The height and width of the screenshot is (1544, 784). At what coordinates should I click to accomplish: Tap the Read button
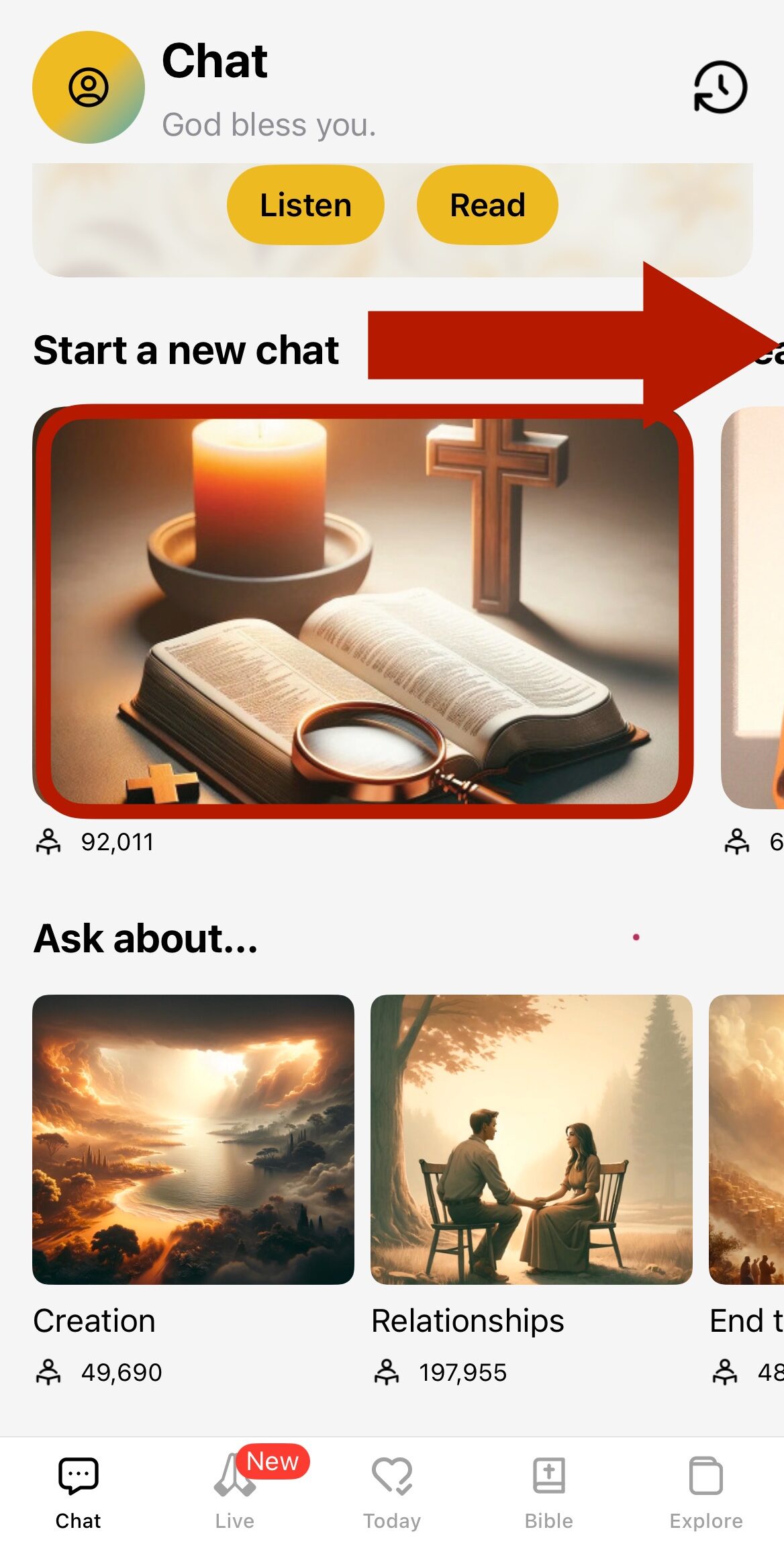coord(487,205)
